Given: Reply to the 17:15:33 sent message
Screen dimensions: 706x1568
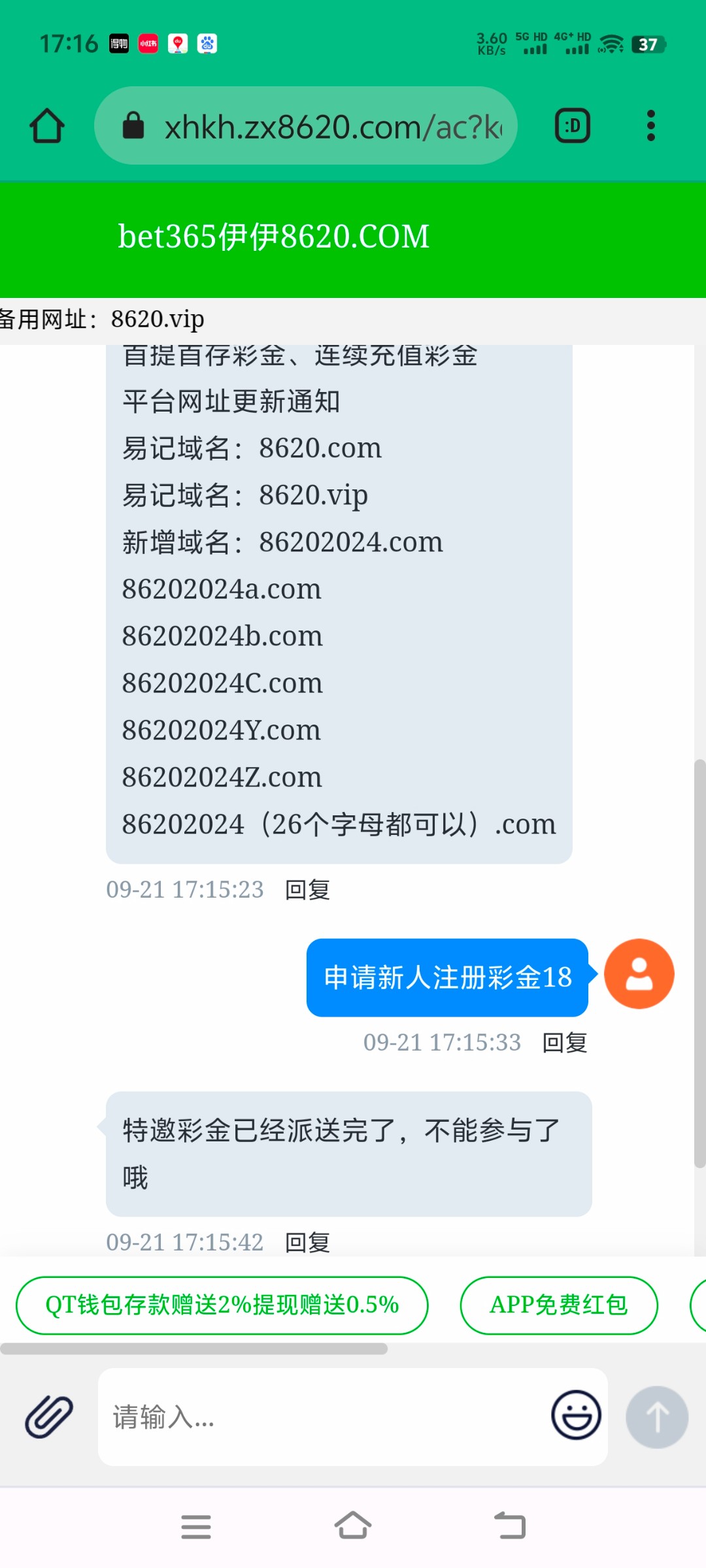Looking at the screenshot, I should pos(565,1043).
